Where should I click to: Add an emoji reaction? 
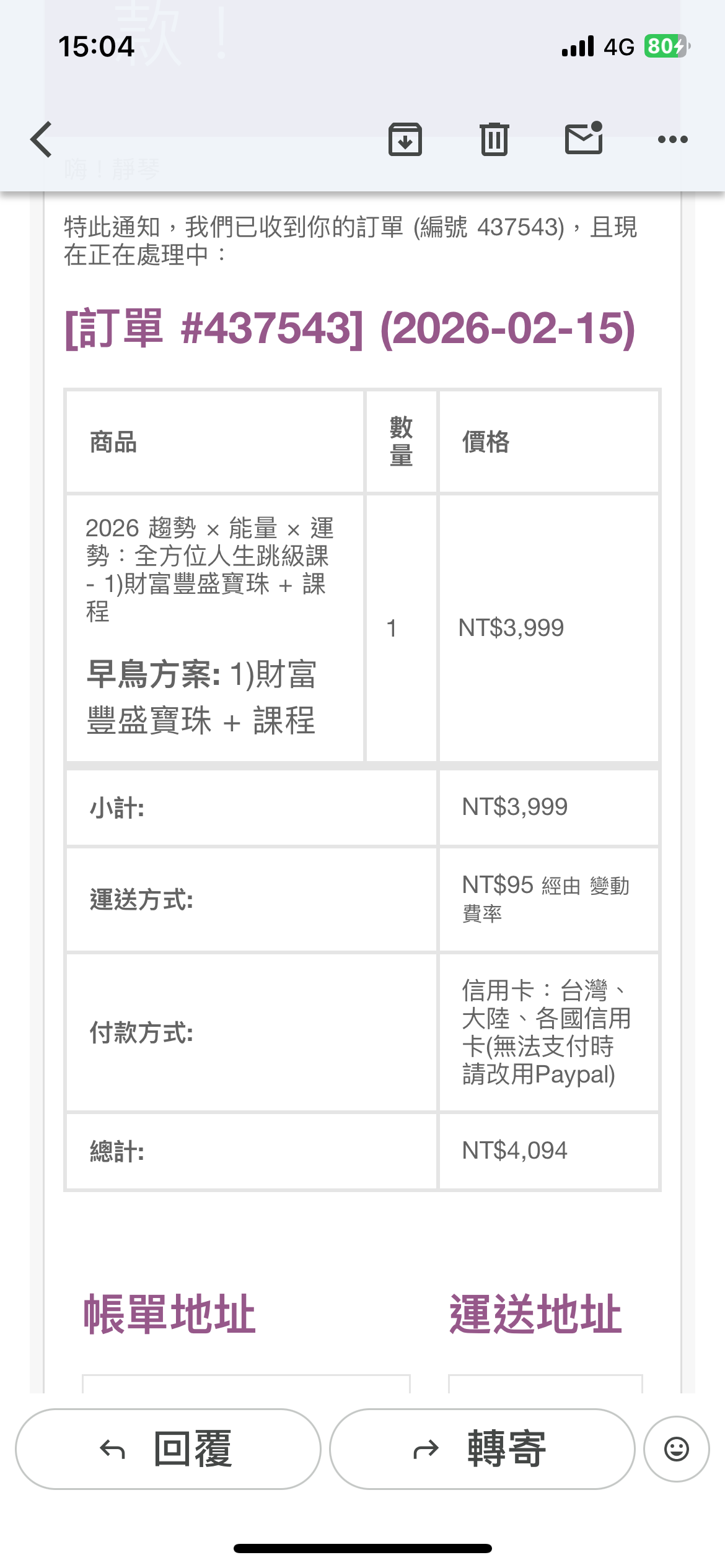(x=676, y=1448)
